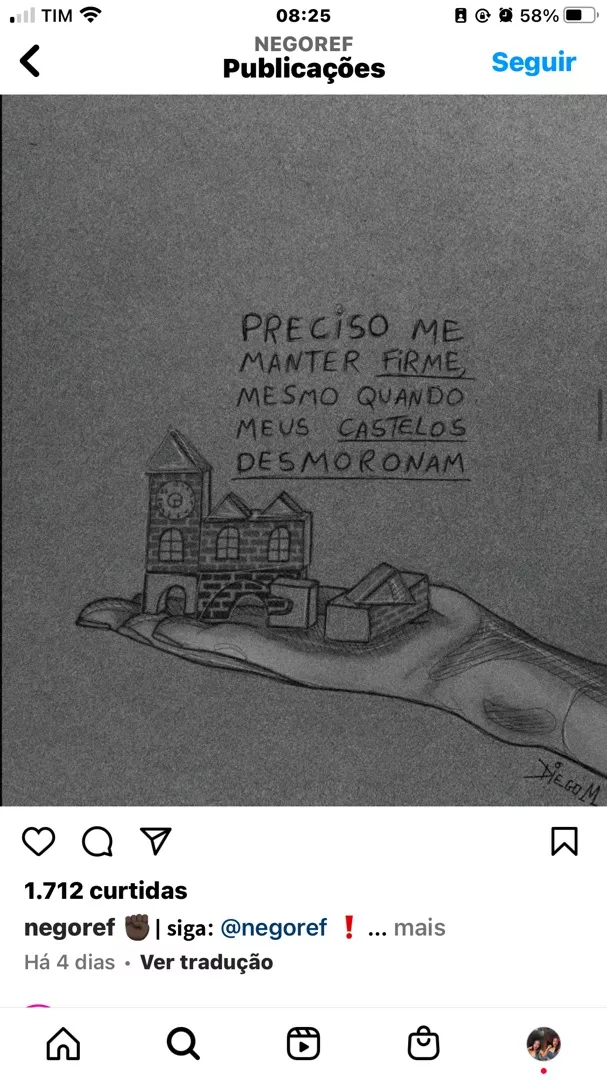Viewport: 607px width, 1080px height.
Task: Open comments via the speech bubble icon
Action: pyautogui.click(x=97, y=841)
